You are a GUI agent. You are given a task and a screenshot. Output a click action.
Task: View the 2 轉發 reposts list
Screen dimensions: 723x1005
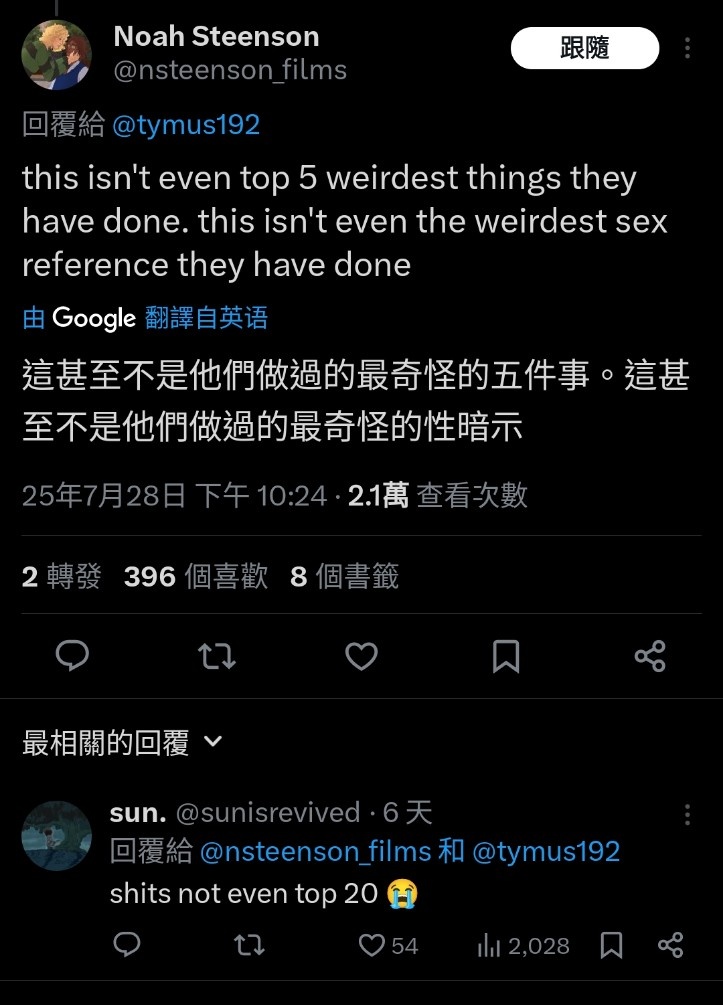[62, 576]
